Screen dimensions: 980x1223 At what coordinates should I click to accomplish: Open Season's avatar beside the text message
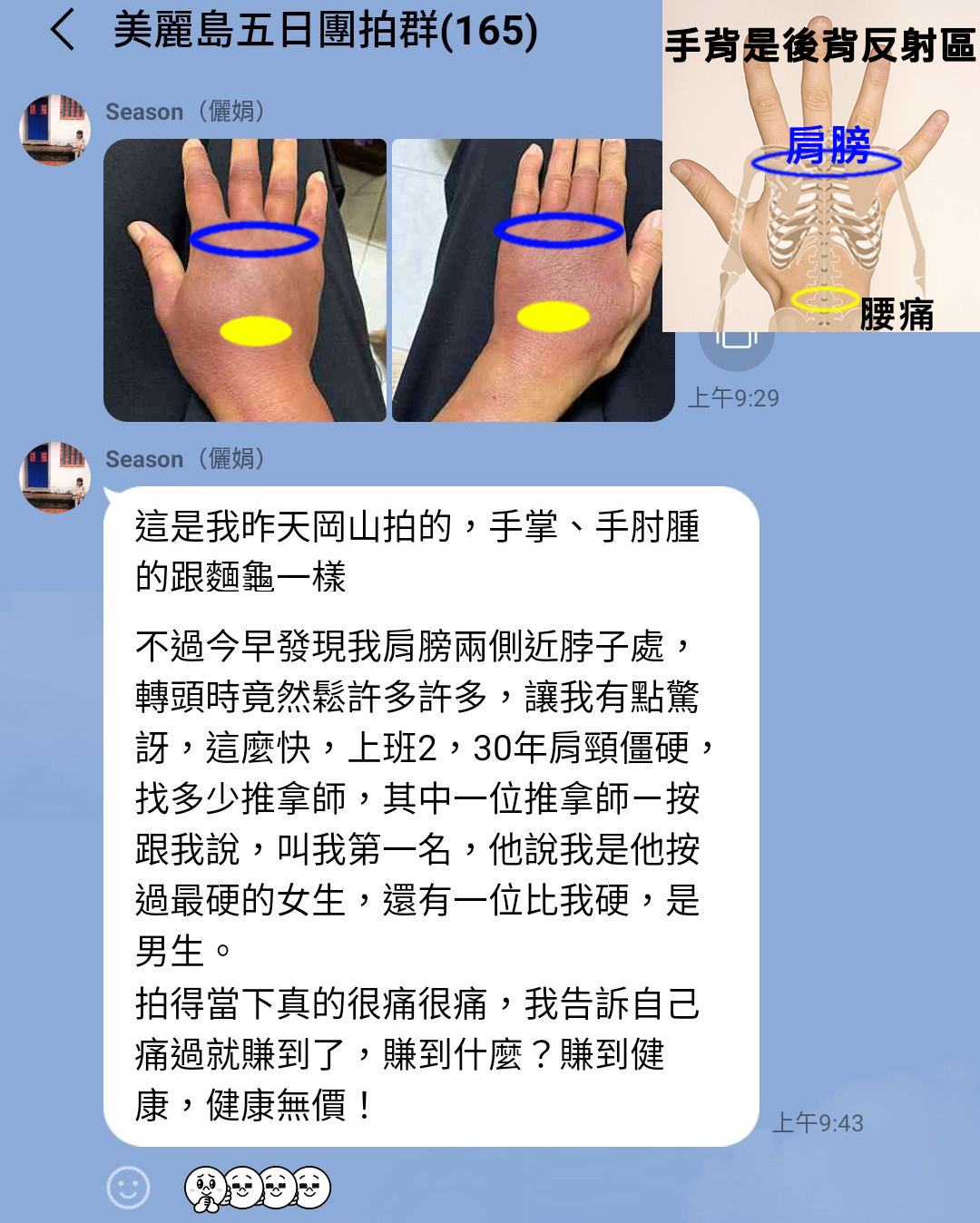pyautogui.click(x=54, y=477)
